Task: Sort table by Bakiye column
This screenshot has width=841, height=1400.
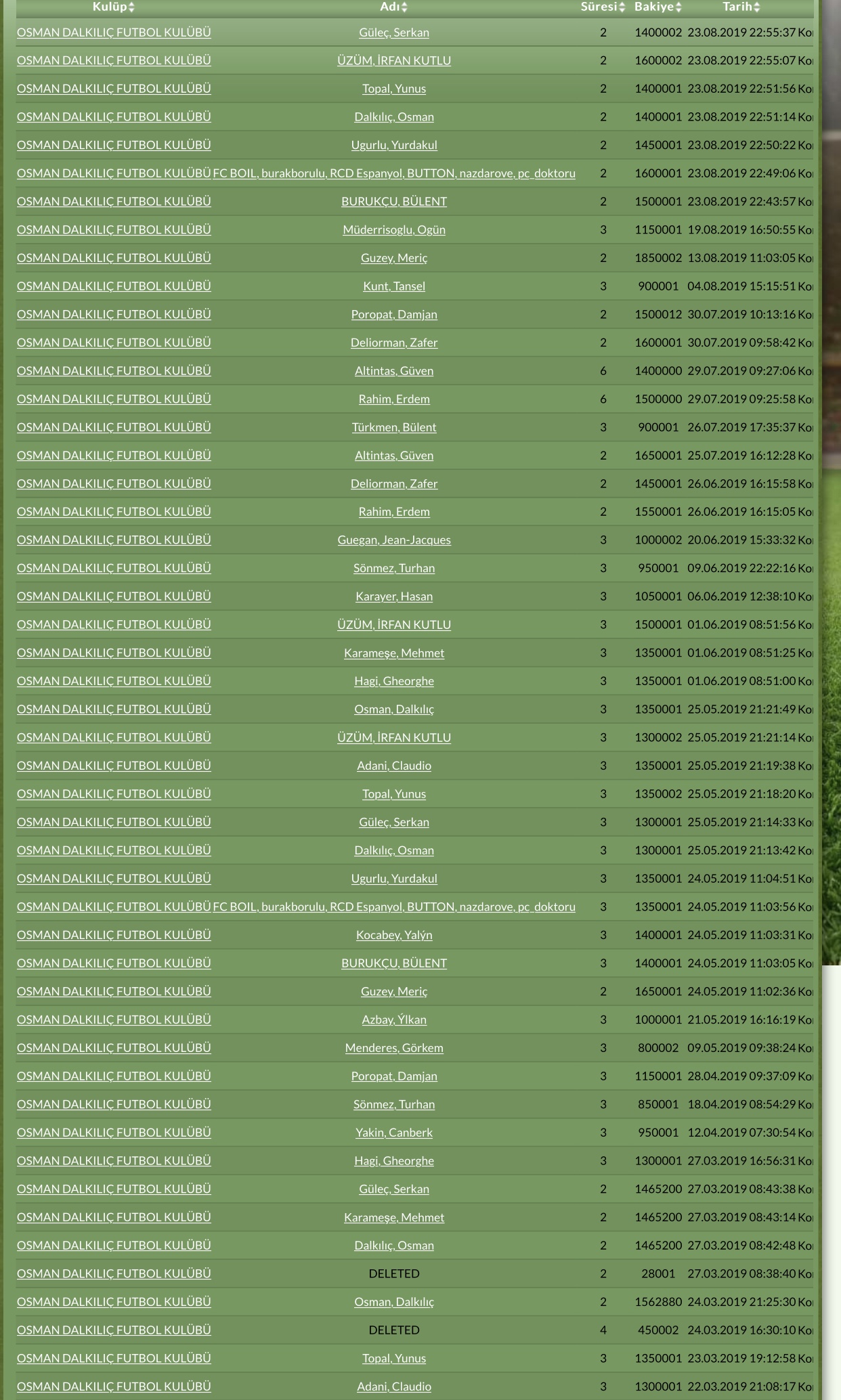Action: (x=657, y=7)
